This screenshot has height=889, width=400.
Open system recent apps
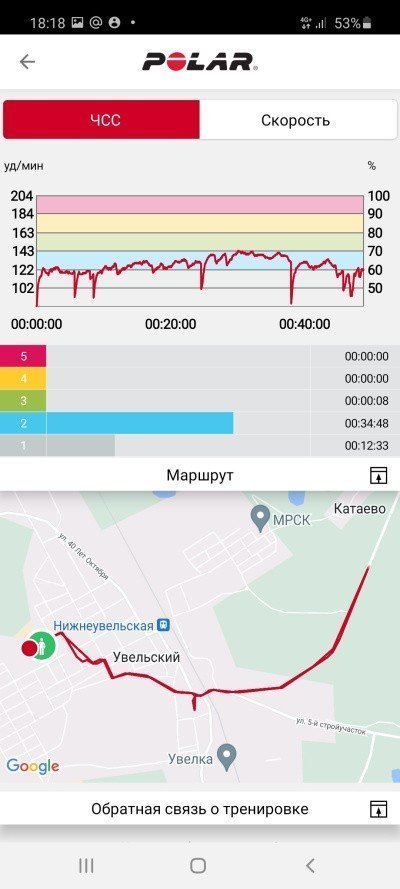[x=86, y=865]
